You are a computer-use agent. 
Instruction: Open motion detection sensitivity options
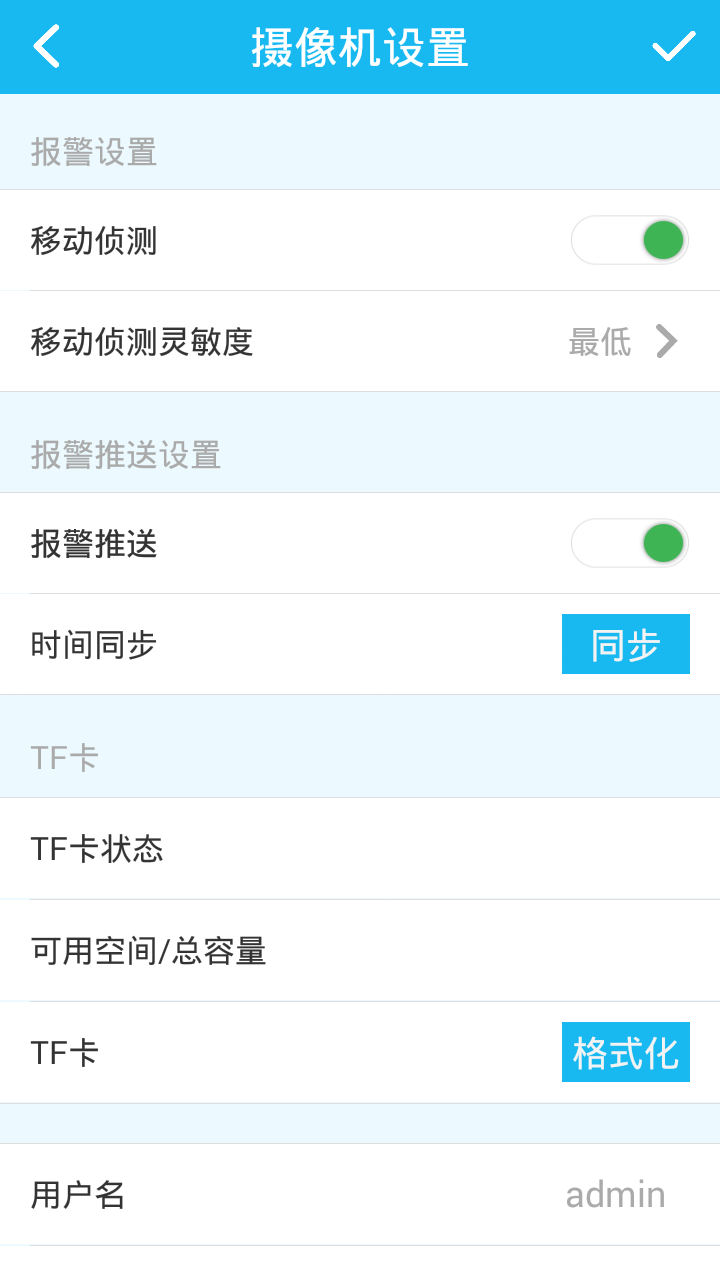[360, 341]
